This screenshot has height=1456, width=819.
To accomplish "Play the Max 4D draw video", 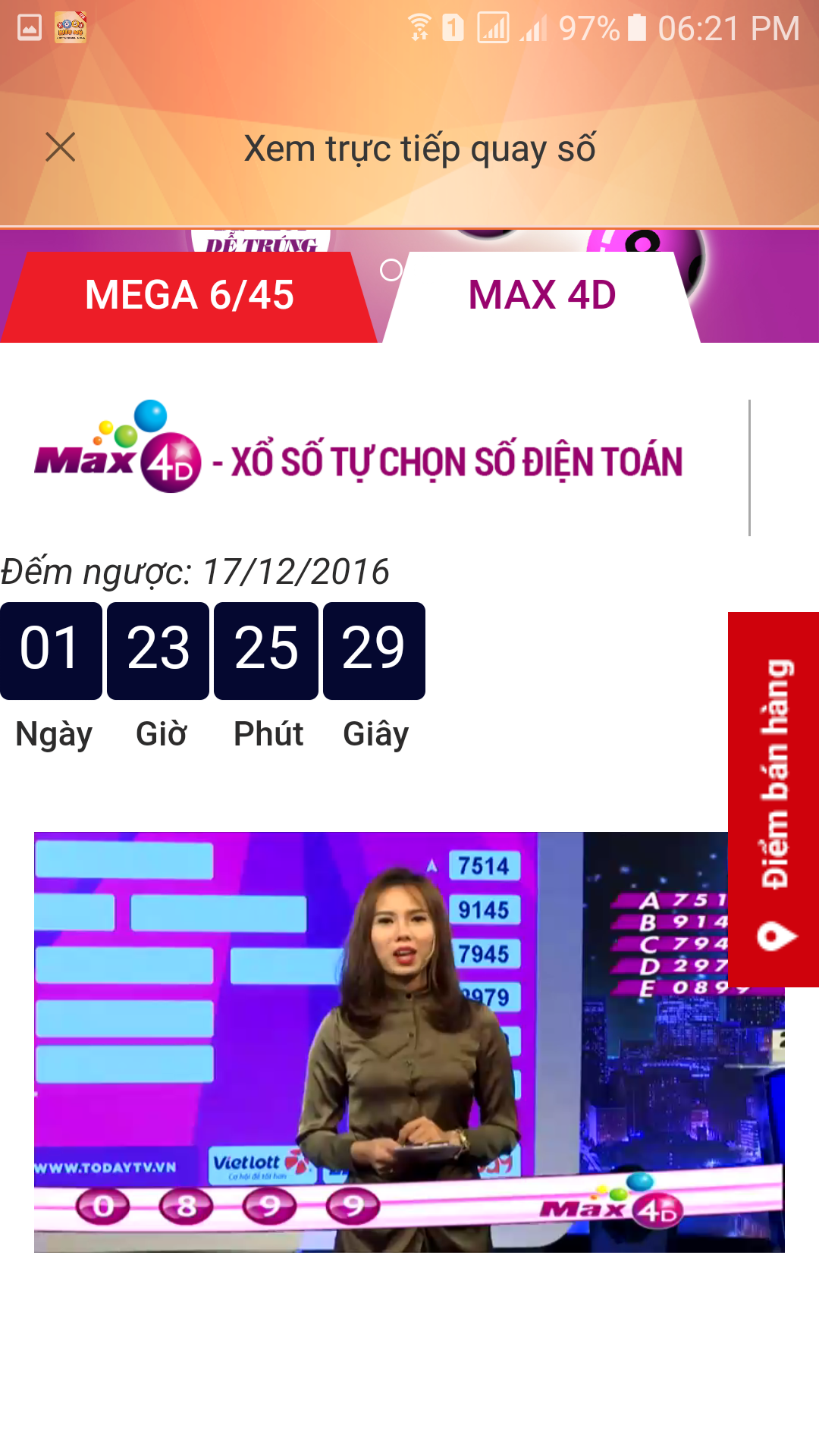I will (x=379, y=1041).
